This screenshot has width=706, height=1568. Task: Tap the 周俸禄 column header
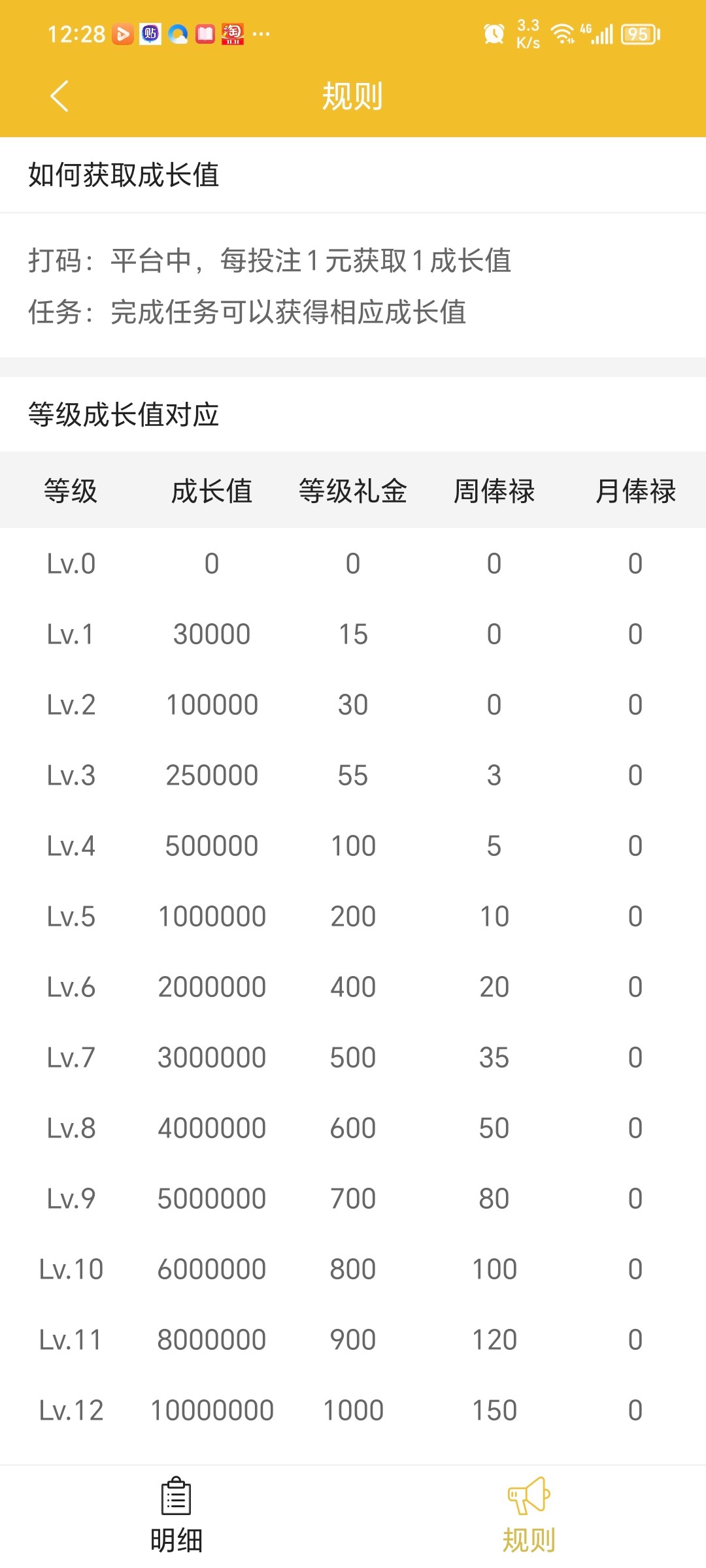click(495, 492)
